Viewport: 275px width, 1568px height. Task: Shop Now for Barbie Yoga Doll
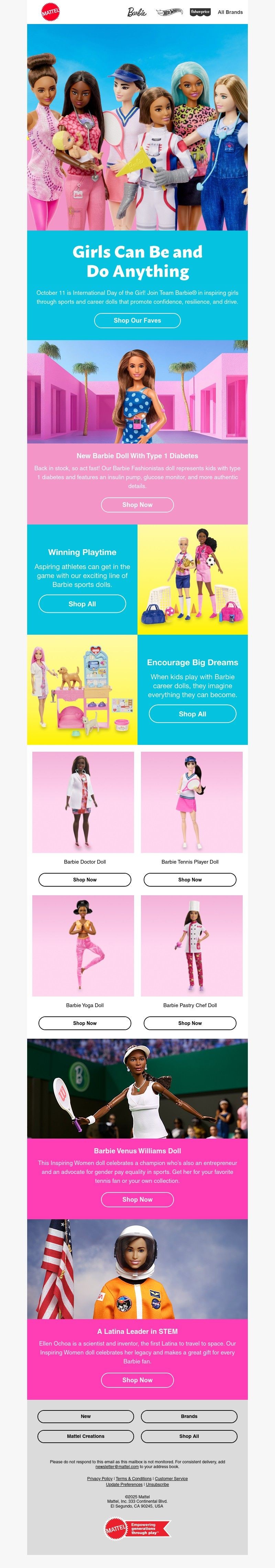point(85,1023)
